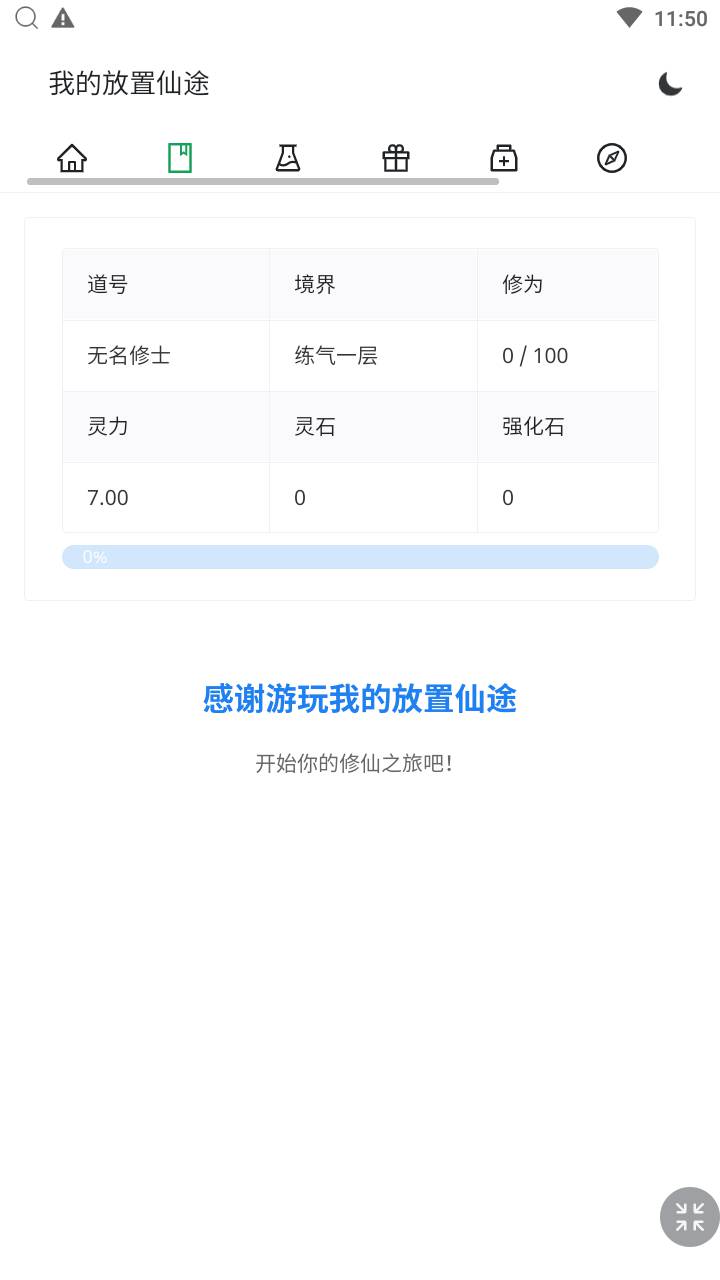Switch to dark mode with the moon icon
Image resolution: width=720 pixels, height=1280 pixels.
[670, 84]
